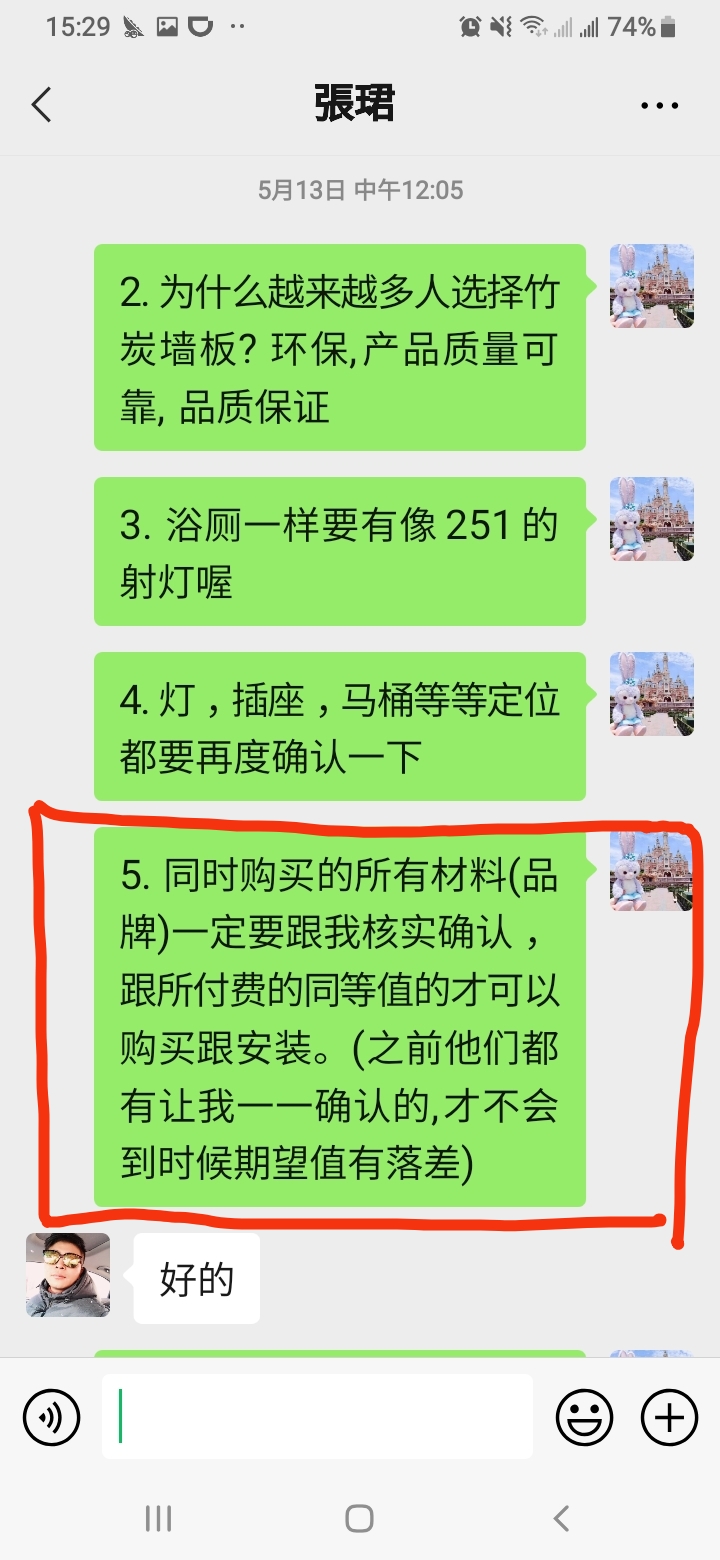Go back from the 張珺 chat

[42, 104]
